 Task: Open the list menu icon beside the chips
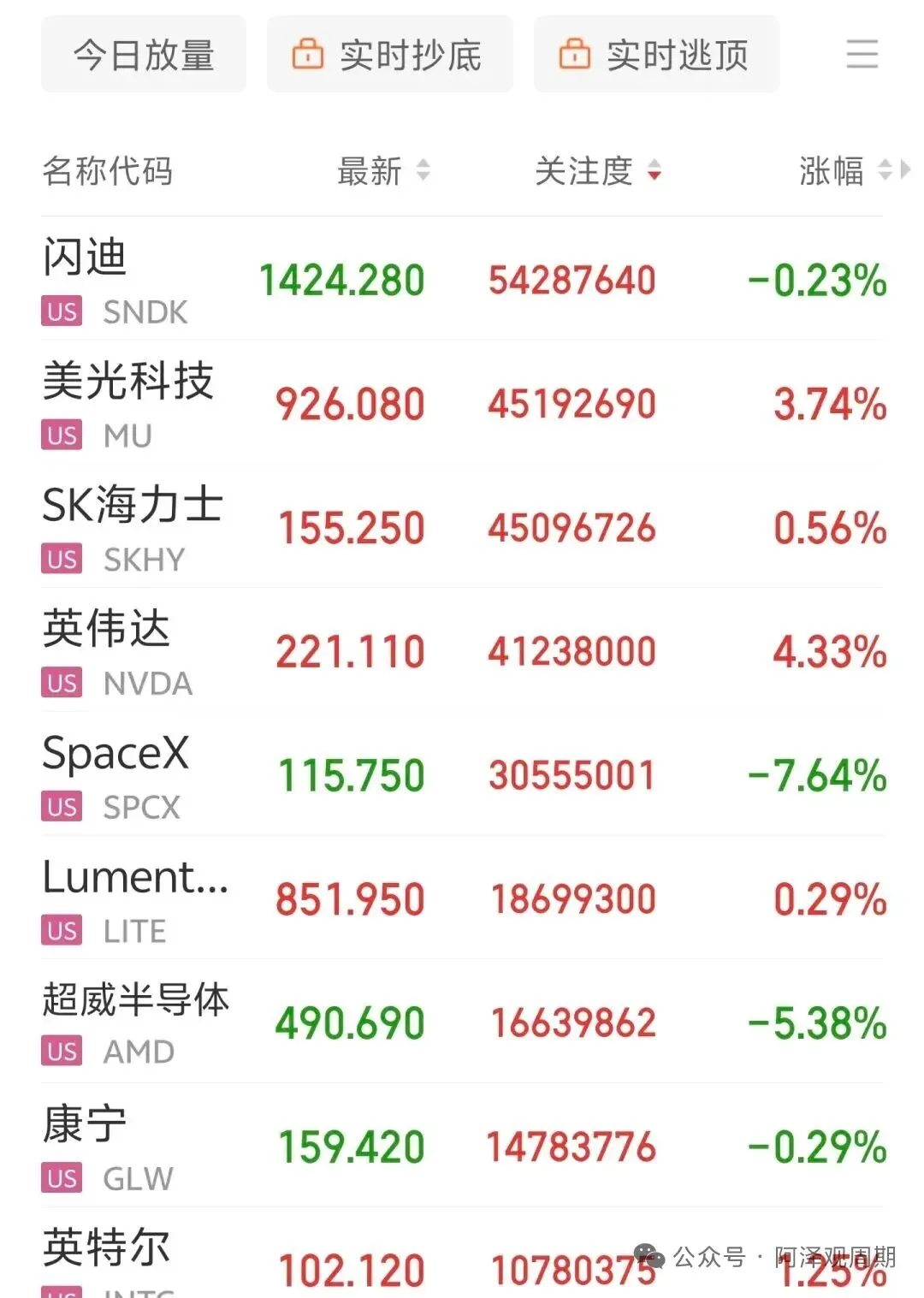pos(862,54)
